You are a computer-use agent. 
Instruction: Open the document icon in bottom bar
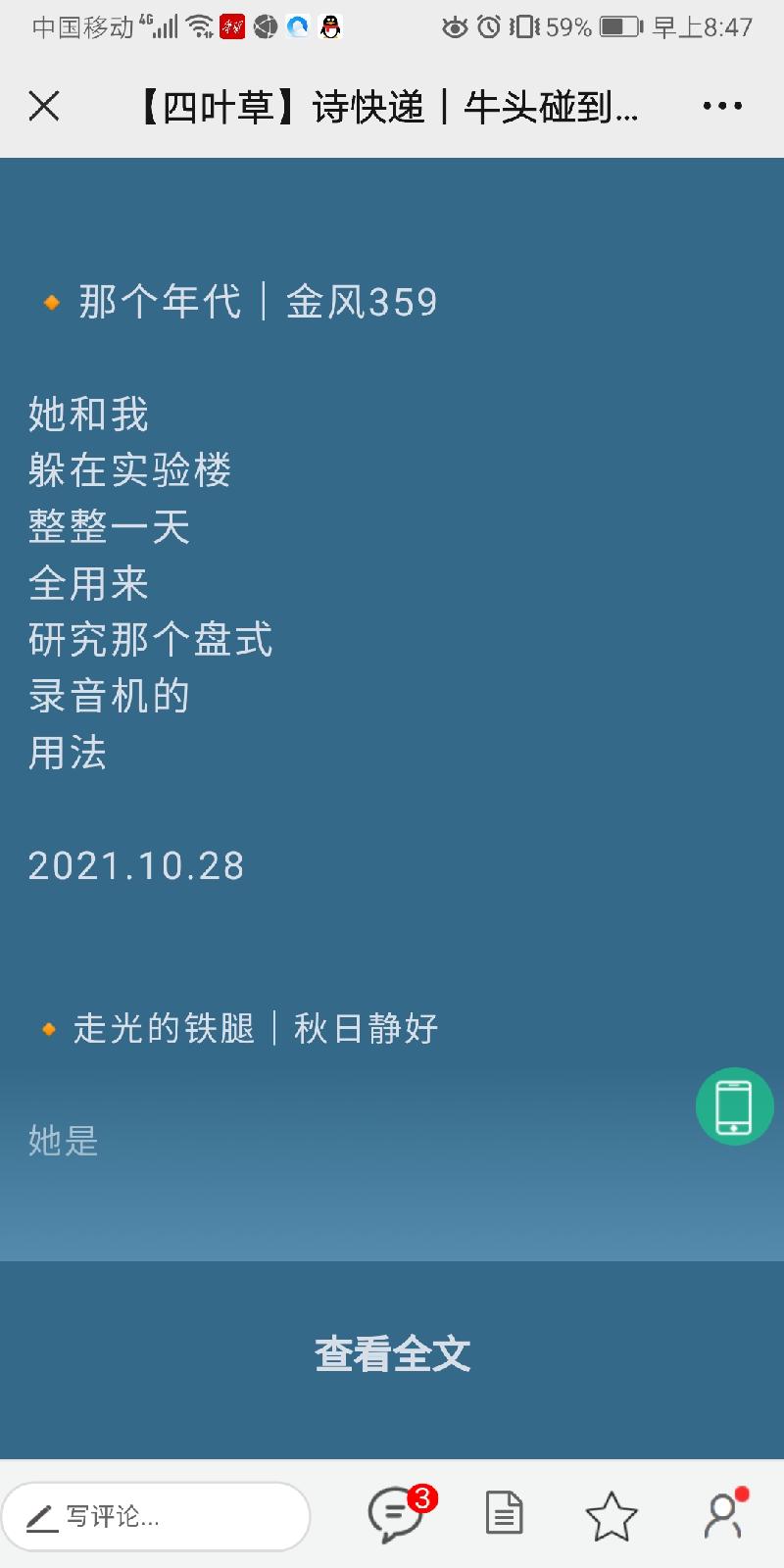point(504,1514)
